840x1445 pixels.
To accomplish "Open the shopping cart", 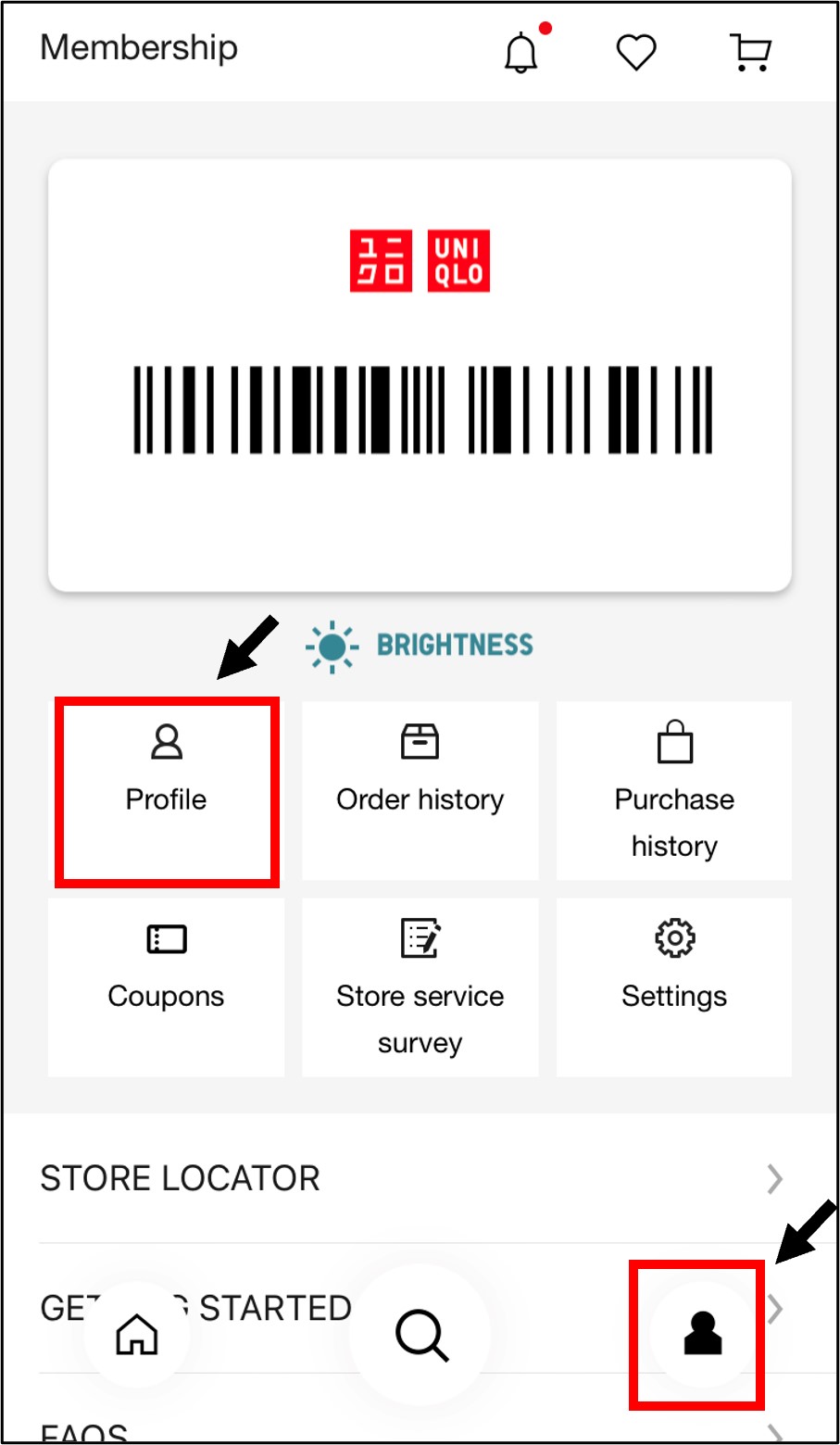I will tap(750, 52).
